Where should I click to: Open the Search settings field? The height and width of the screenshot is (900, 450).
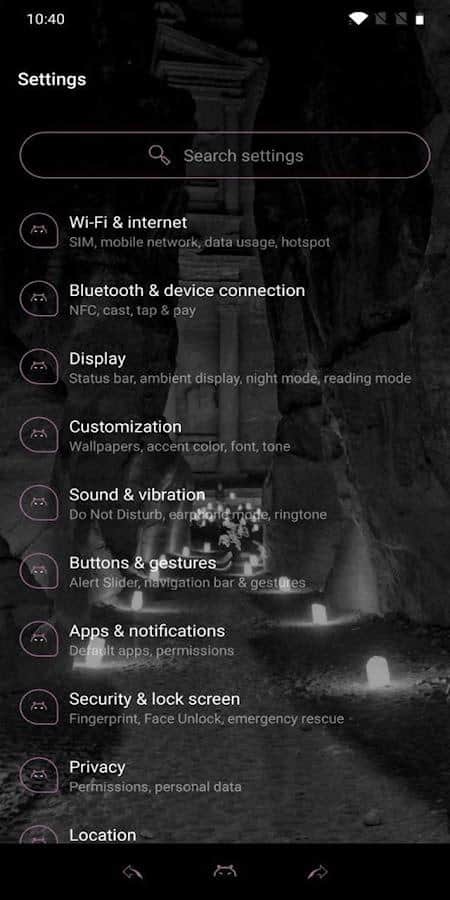tap(224, 155)
